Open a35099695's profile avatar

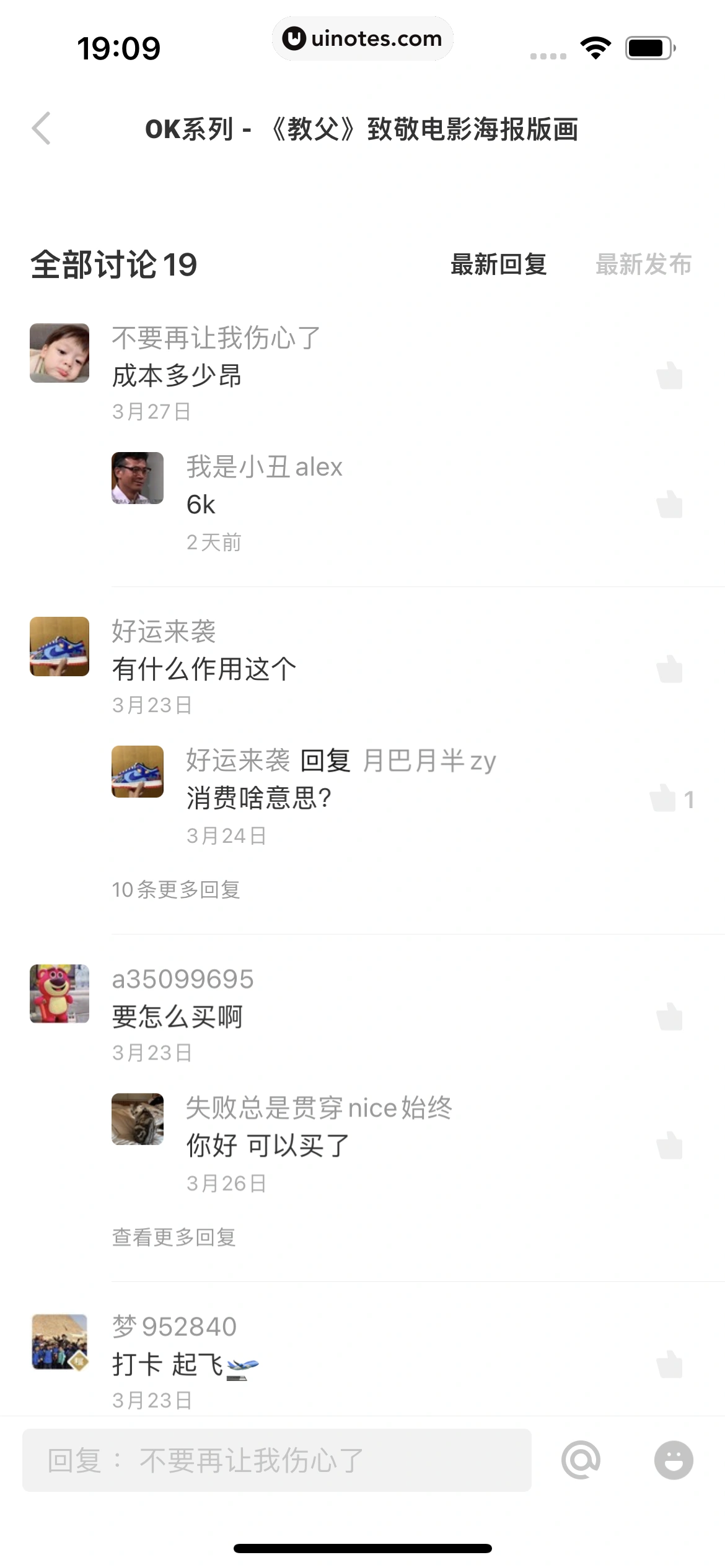click(59, 993)
